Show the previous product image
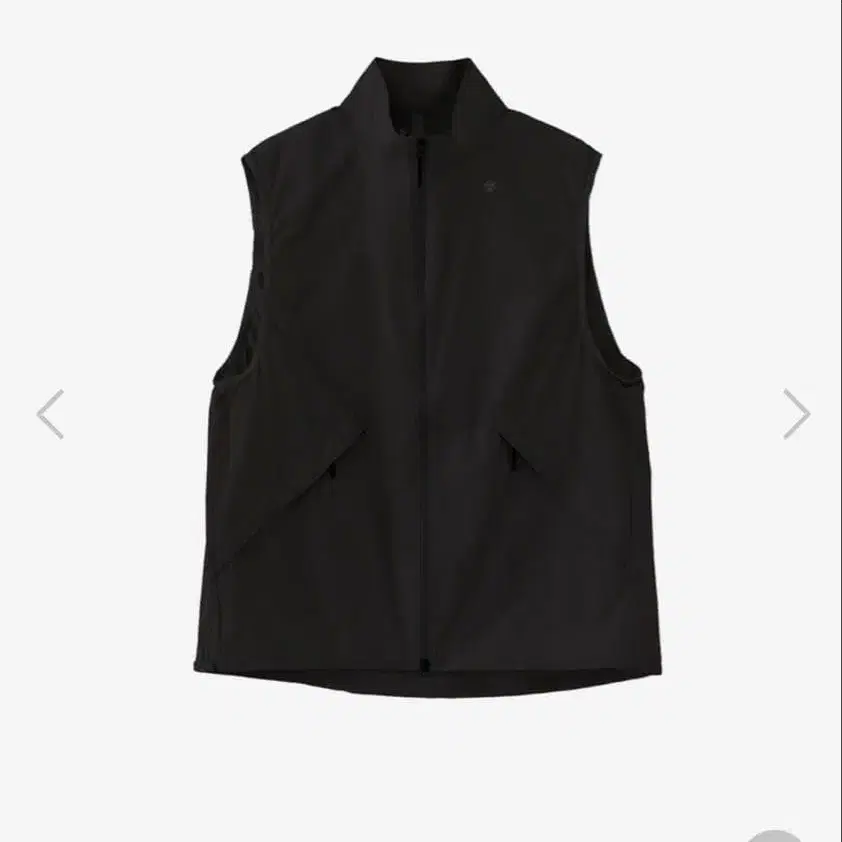842x842 pixels. click(x=50, y=414)
